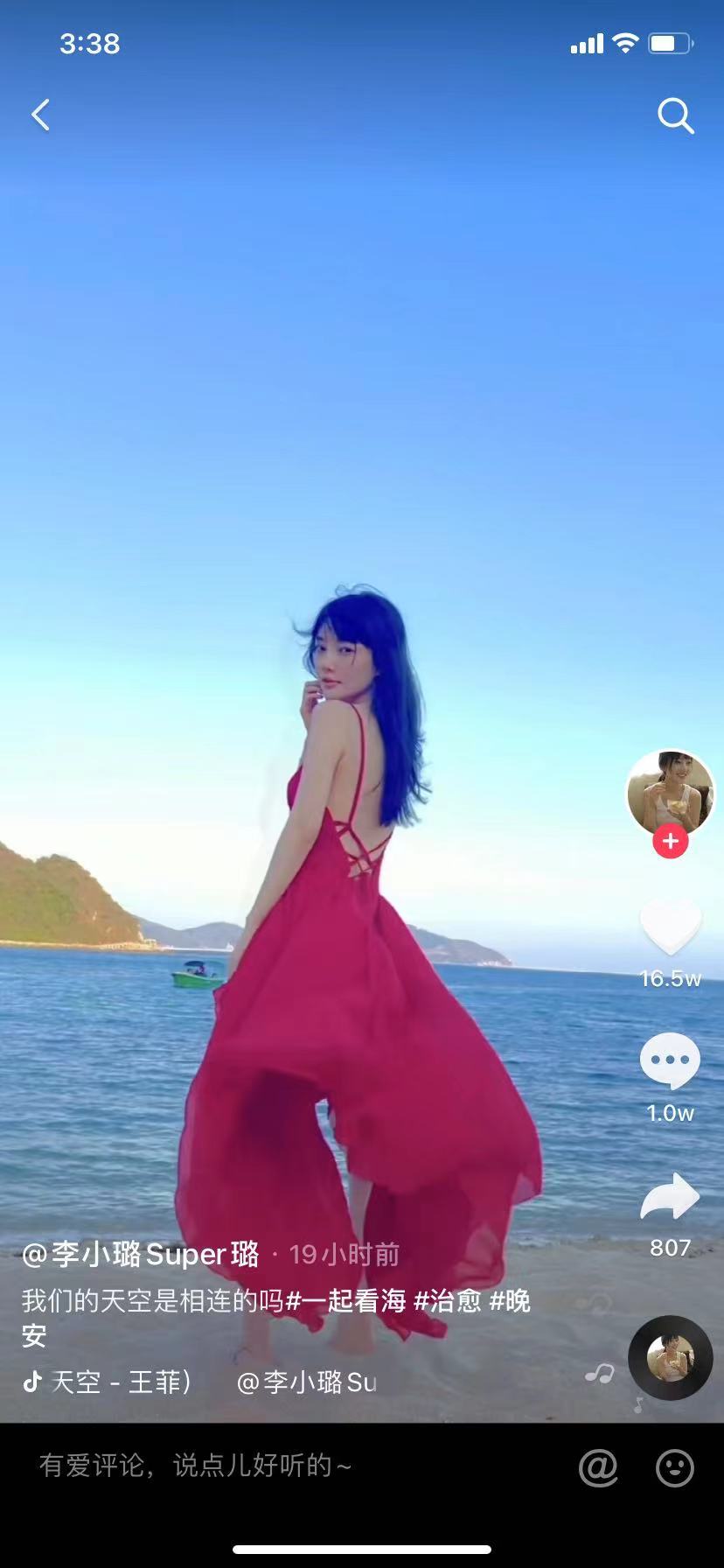Open the creator's profile avatar
Viewport: 724px width, 1568px height.
click(x=671, y=792)
